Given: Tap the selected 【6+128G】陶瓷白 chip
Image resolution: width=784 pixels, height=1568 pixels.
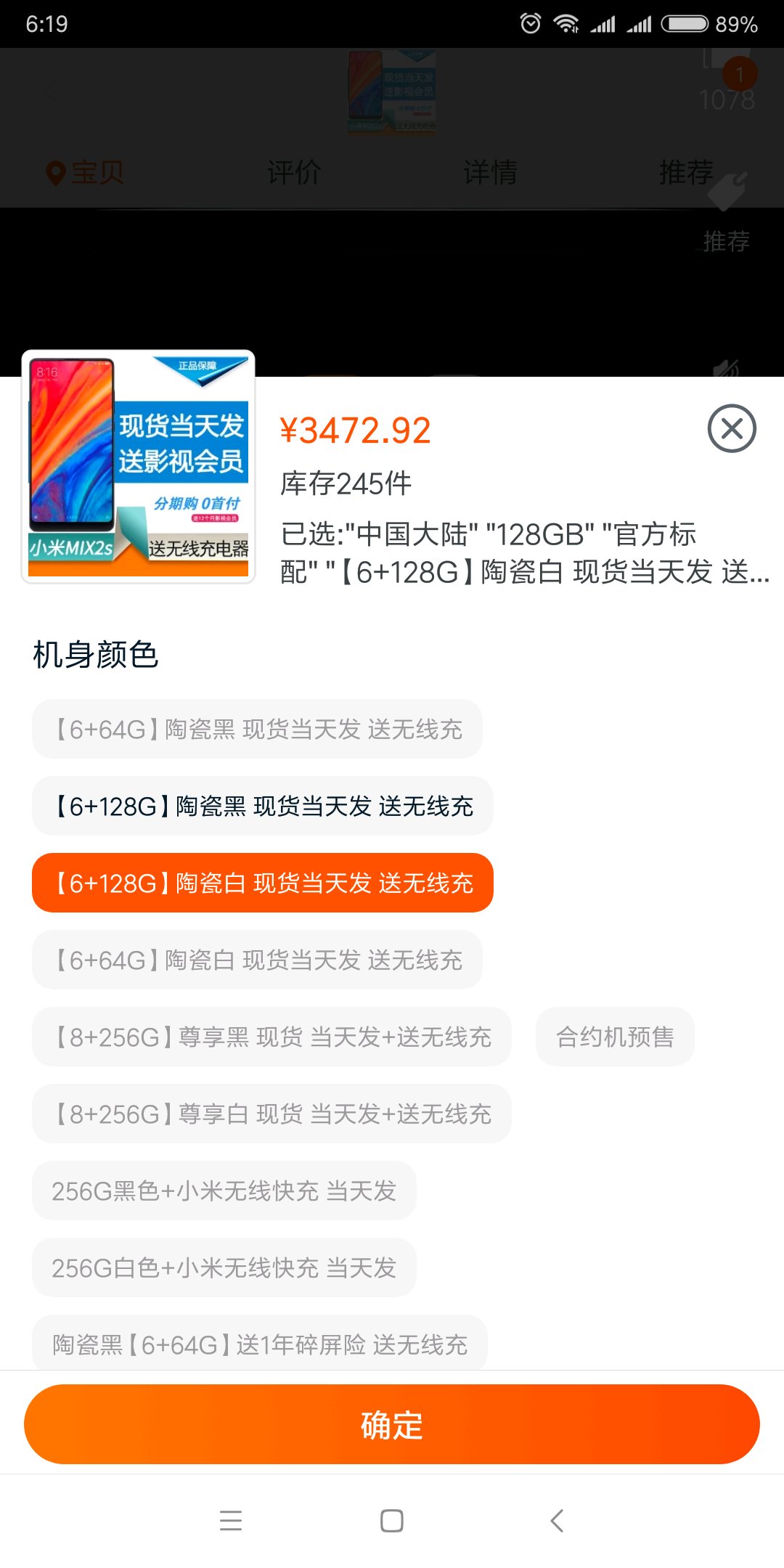Looking at the screenshot, I should [263, 883].
